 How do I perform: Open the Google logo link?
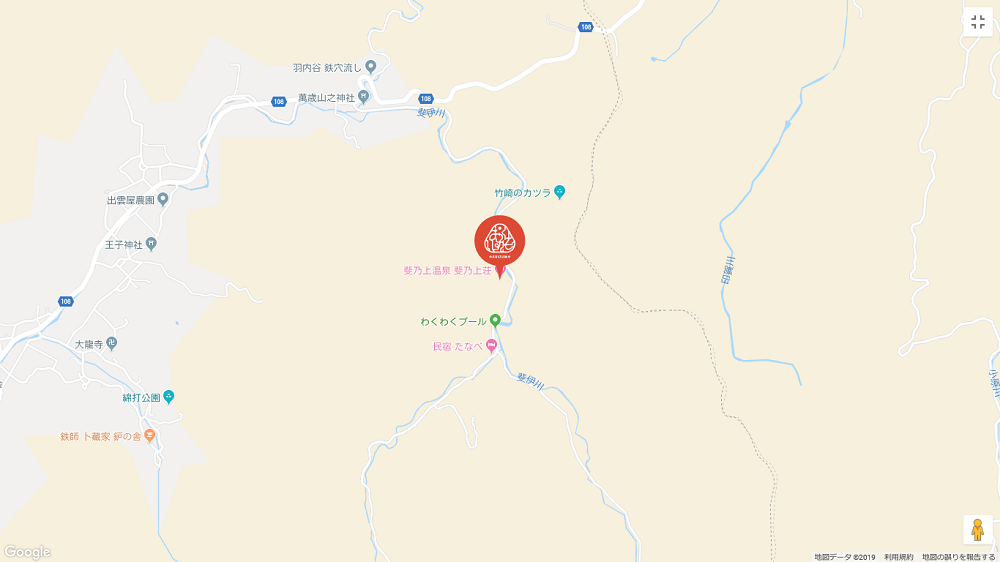pyautogui.click(x=27, y=552)
